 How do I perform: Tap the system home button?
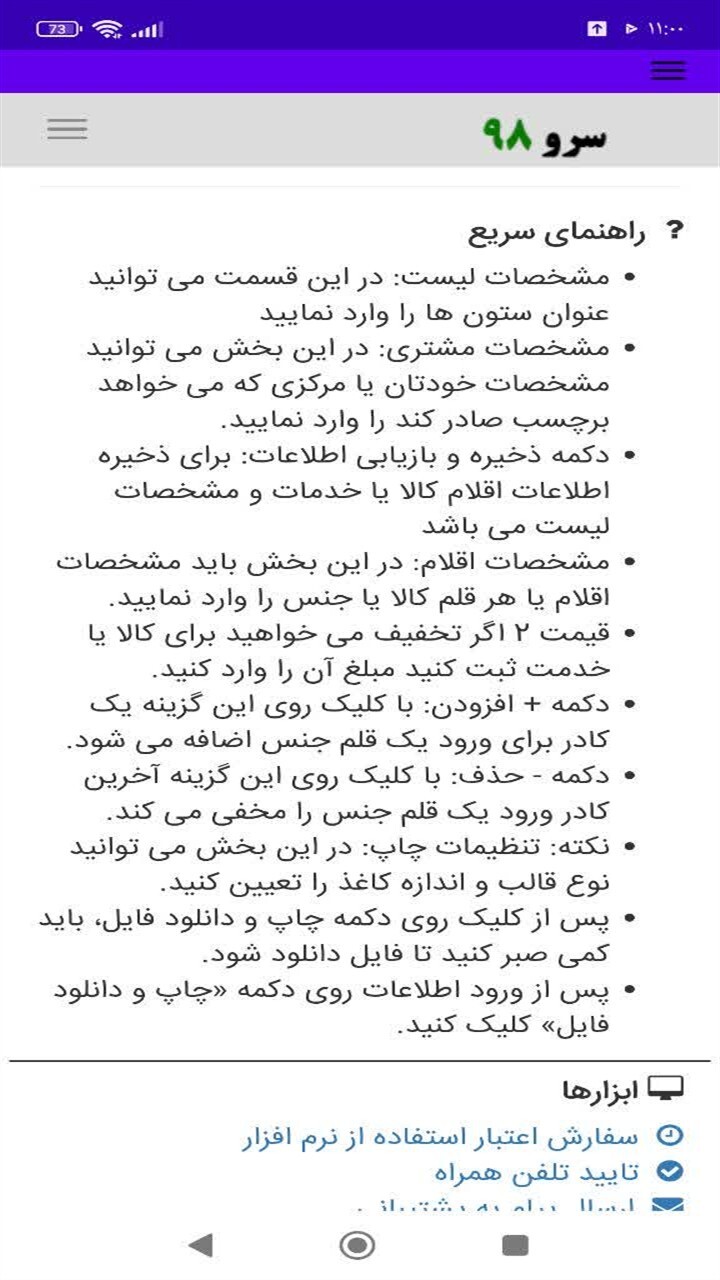(358, 1245)
